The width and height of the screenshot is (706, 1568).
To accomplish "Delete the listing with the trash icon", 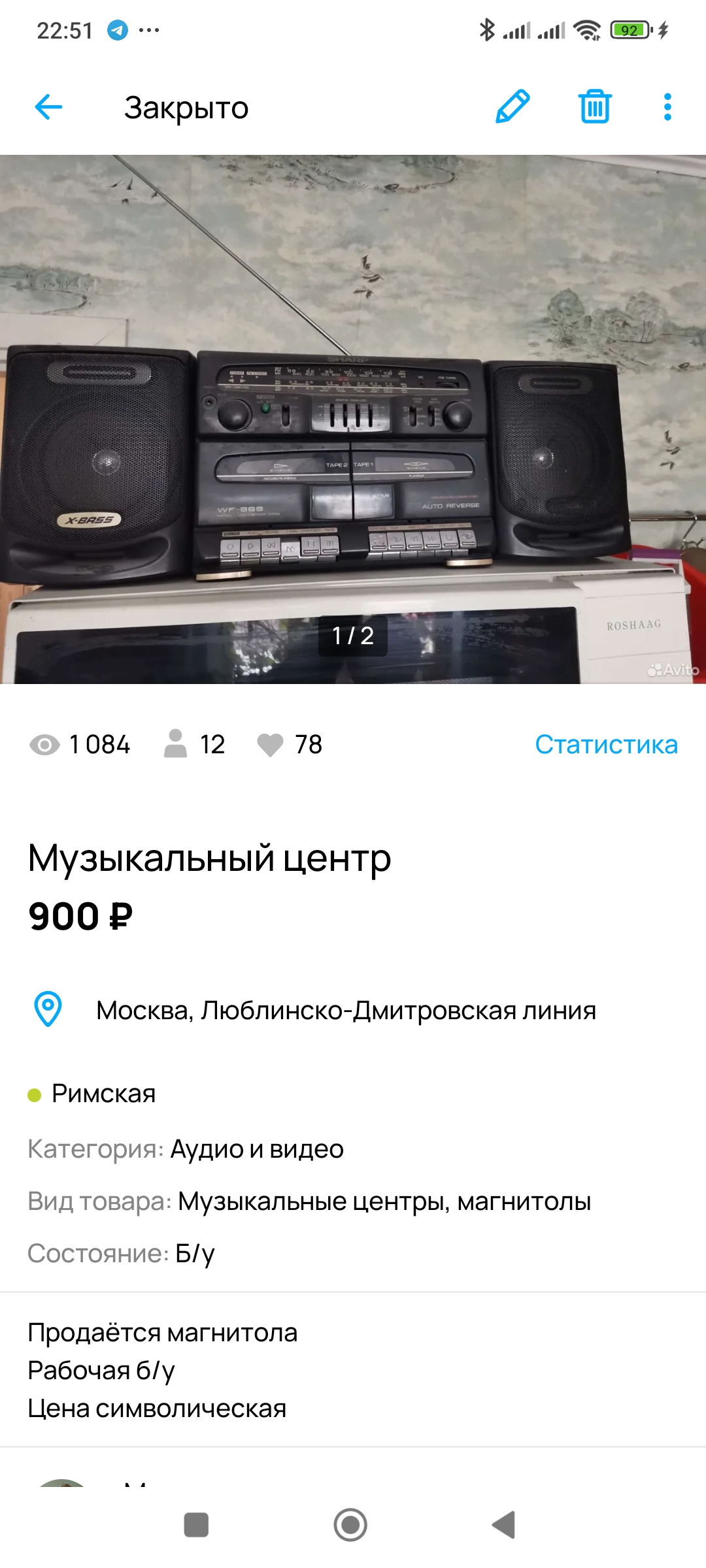I will [x=595, y=106].
